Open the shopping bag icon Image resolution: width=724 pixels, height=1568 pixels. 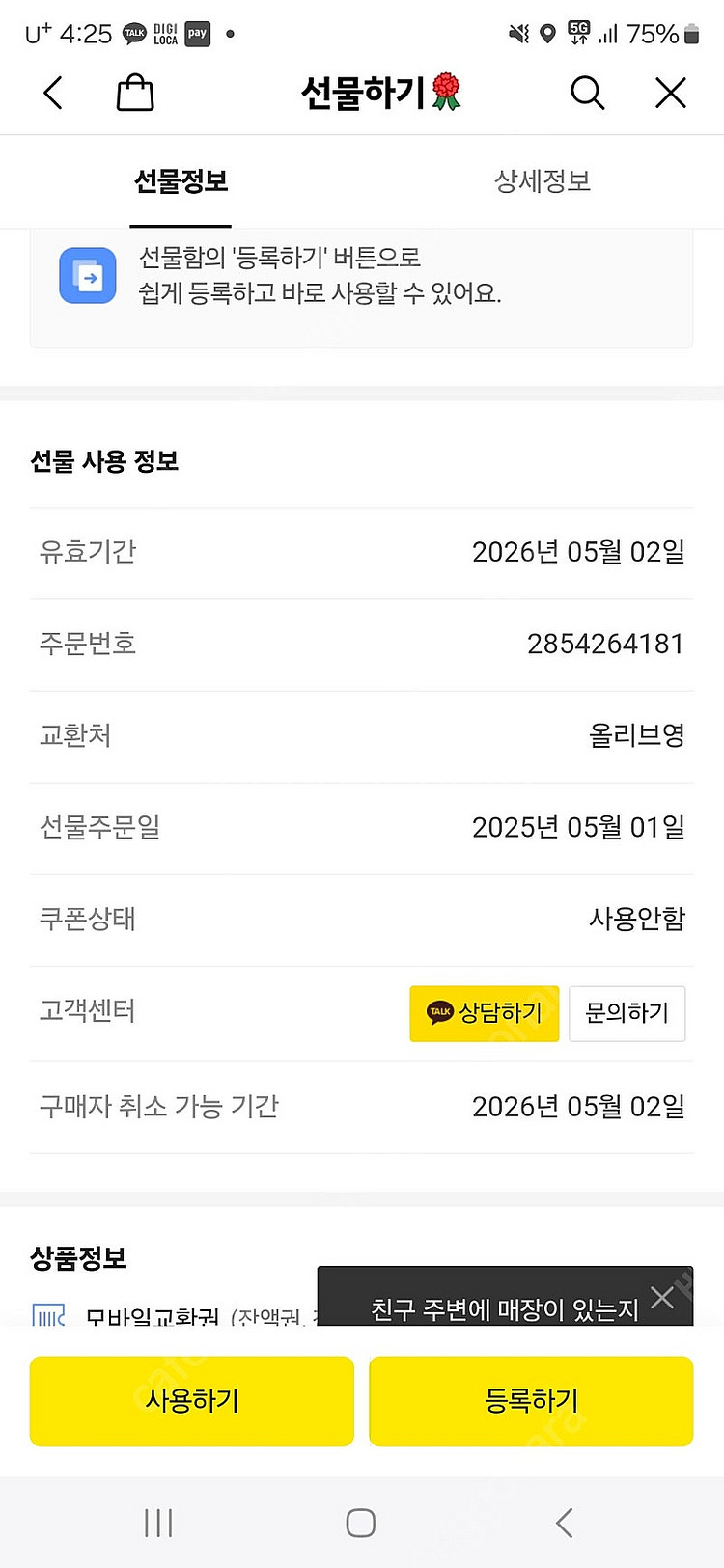135,94
